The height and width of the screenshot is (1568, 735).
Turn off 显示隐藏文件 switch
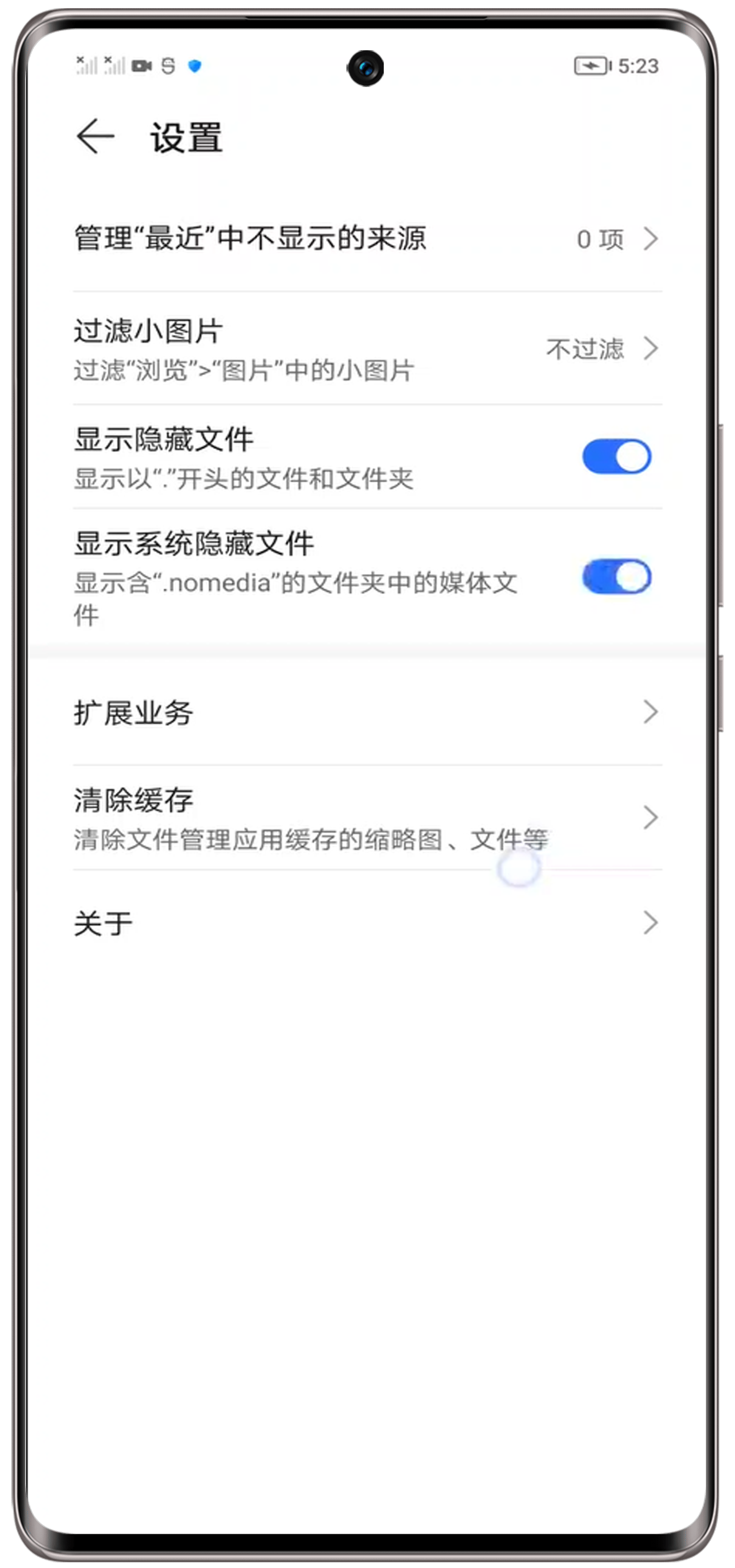tap(616, 457)
